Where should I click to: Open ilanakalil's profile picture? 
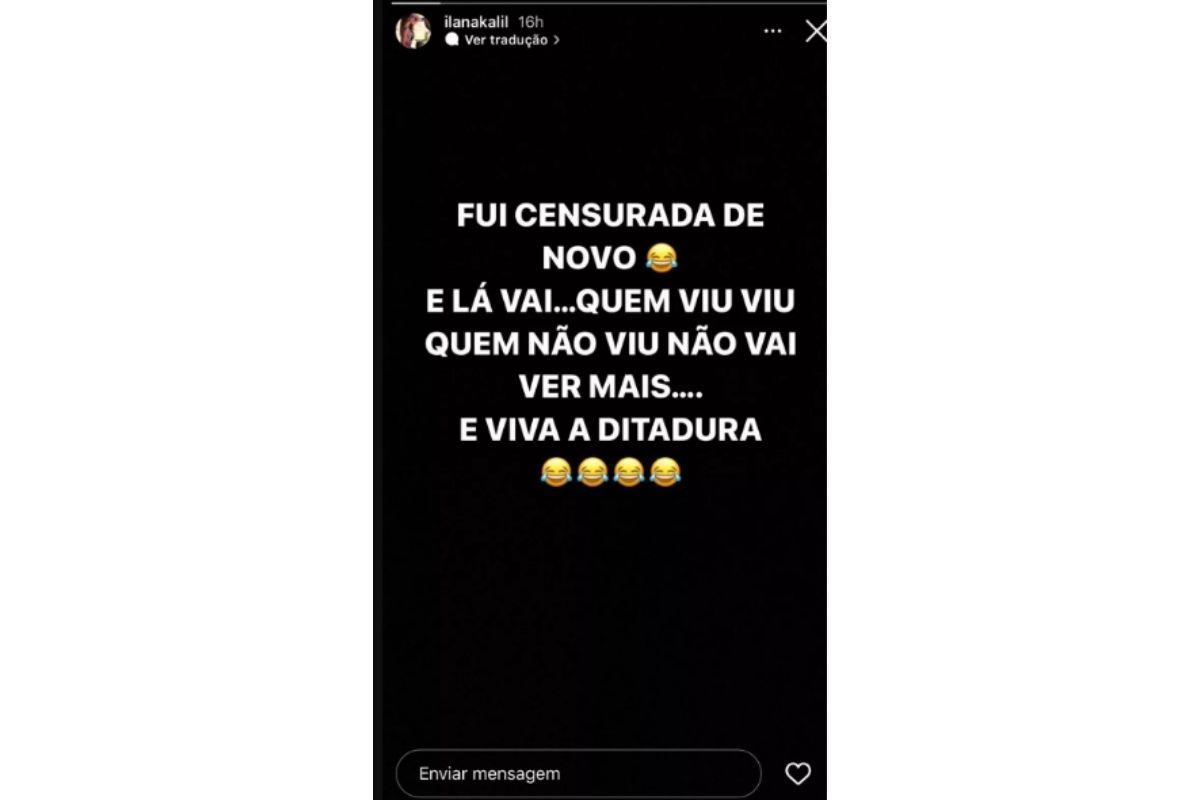[413, 31]
